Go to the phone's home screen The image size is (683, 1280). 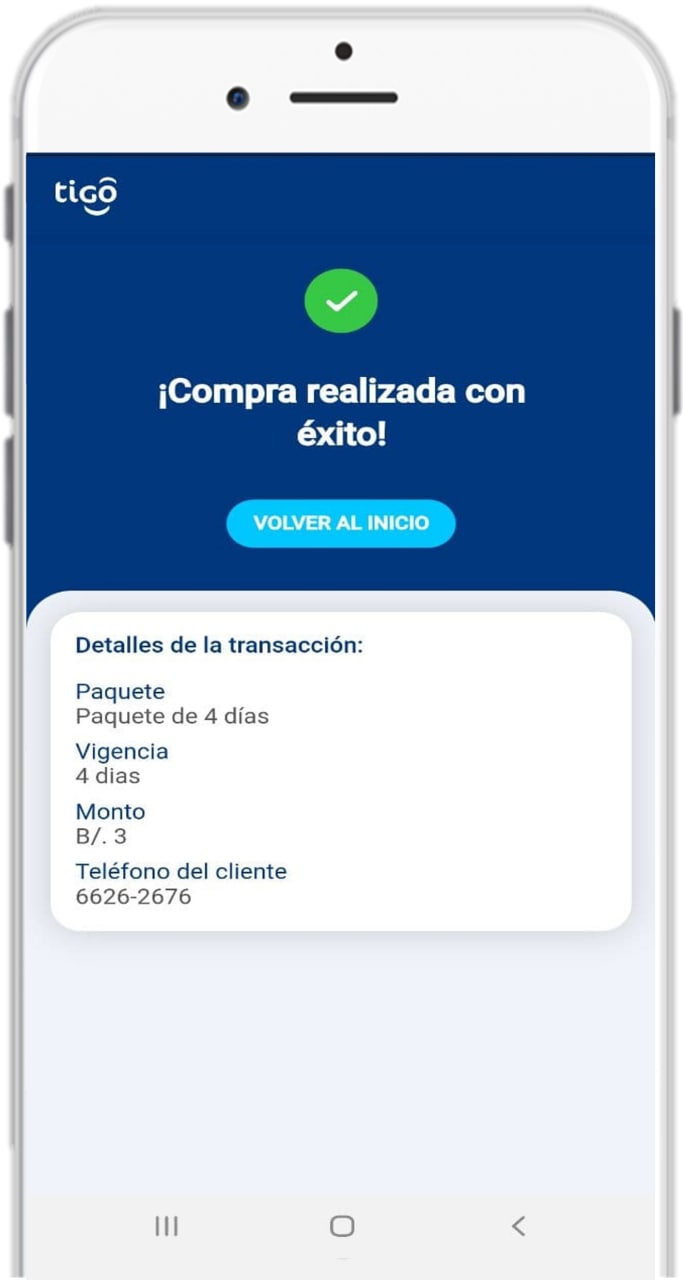(342, 1226)
